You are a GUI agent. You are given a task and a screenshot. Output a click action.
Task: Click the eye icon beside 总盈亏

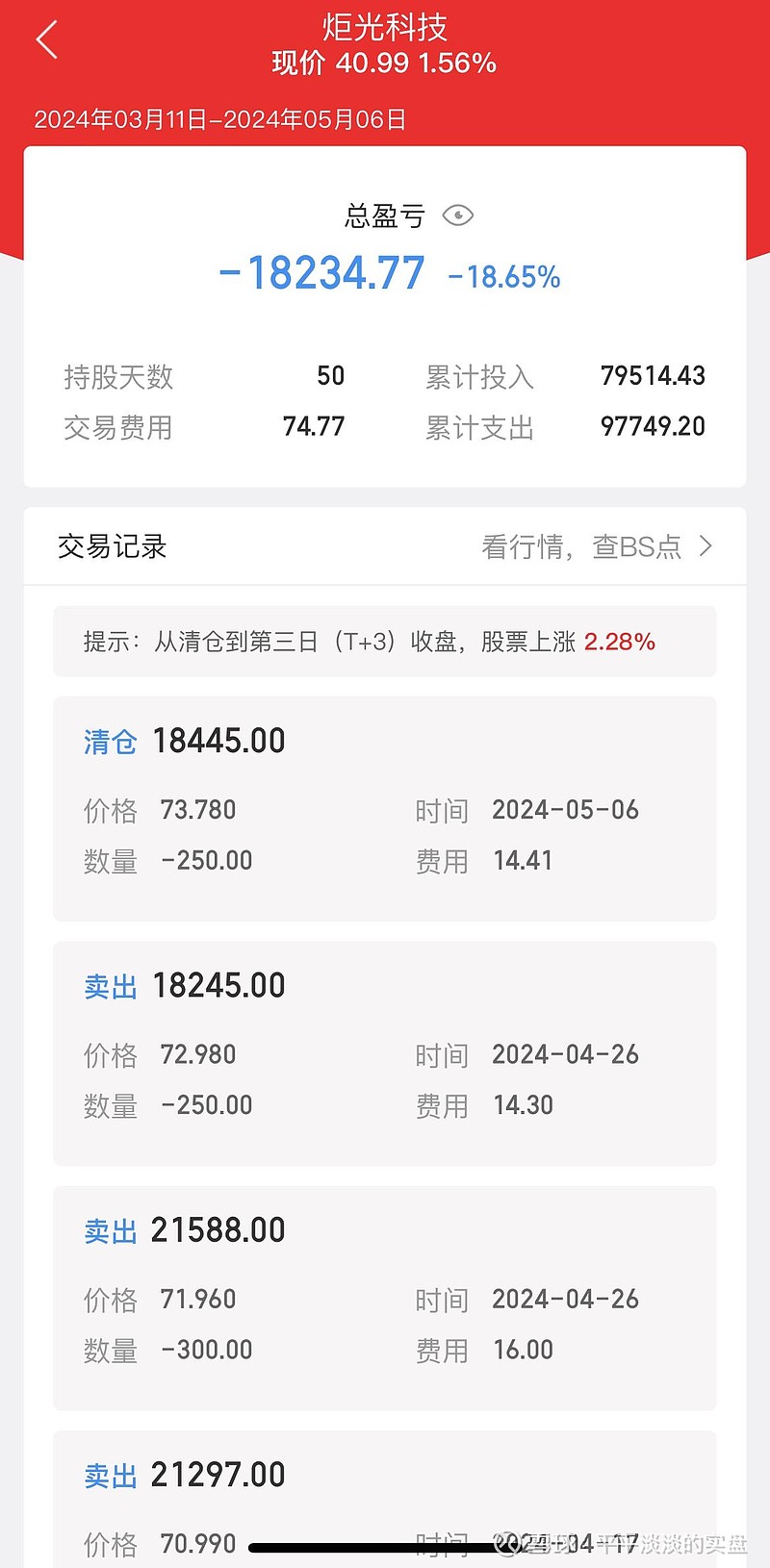(x=457, y=215)
